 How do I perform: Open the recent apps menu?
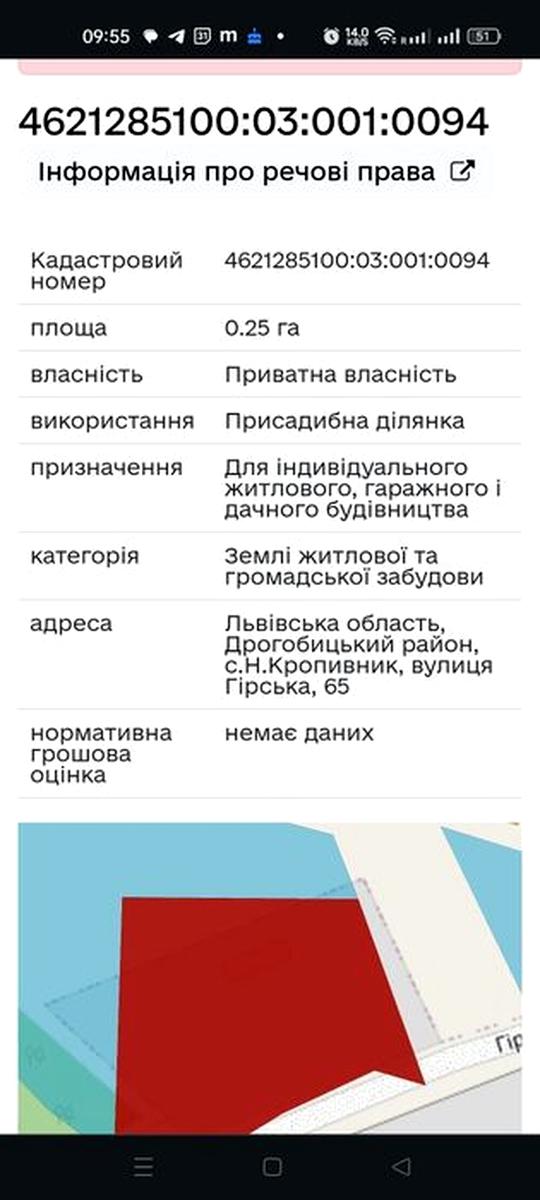tap(144, 1166)
